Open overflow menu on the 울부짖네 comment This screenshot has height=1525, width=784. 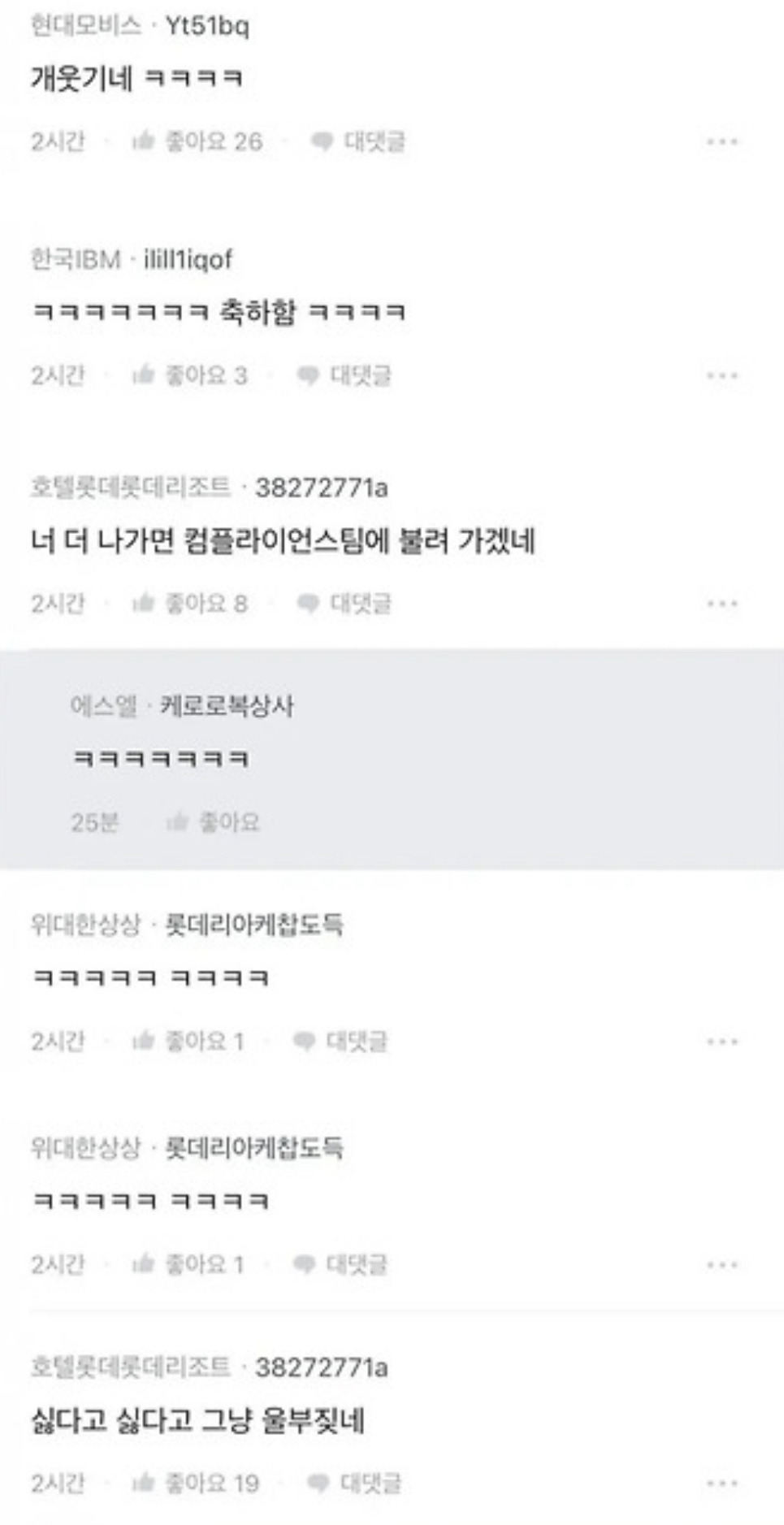721,1484
